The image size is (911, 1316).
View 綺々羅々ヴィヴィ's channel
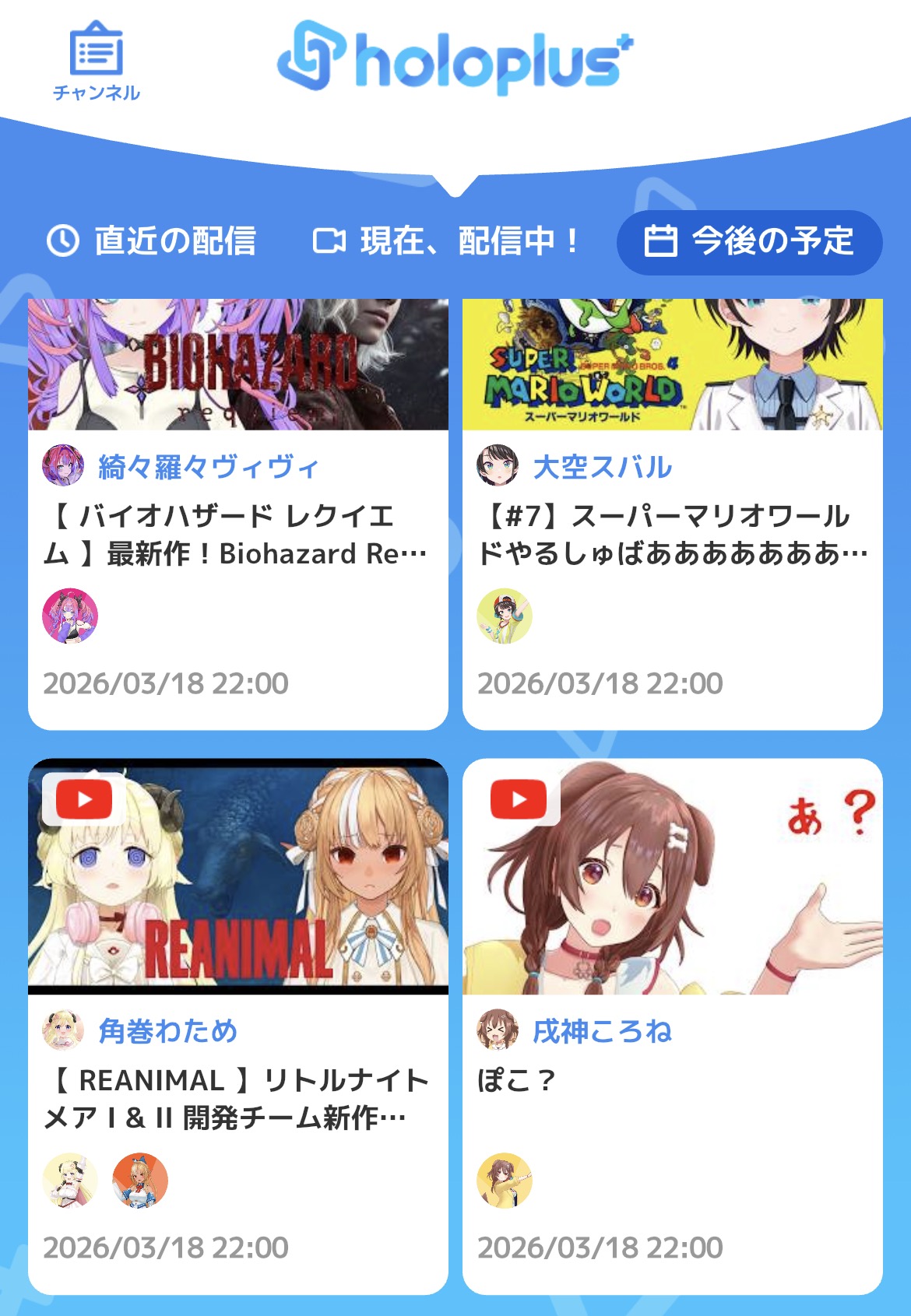pos(208,467)
